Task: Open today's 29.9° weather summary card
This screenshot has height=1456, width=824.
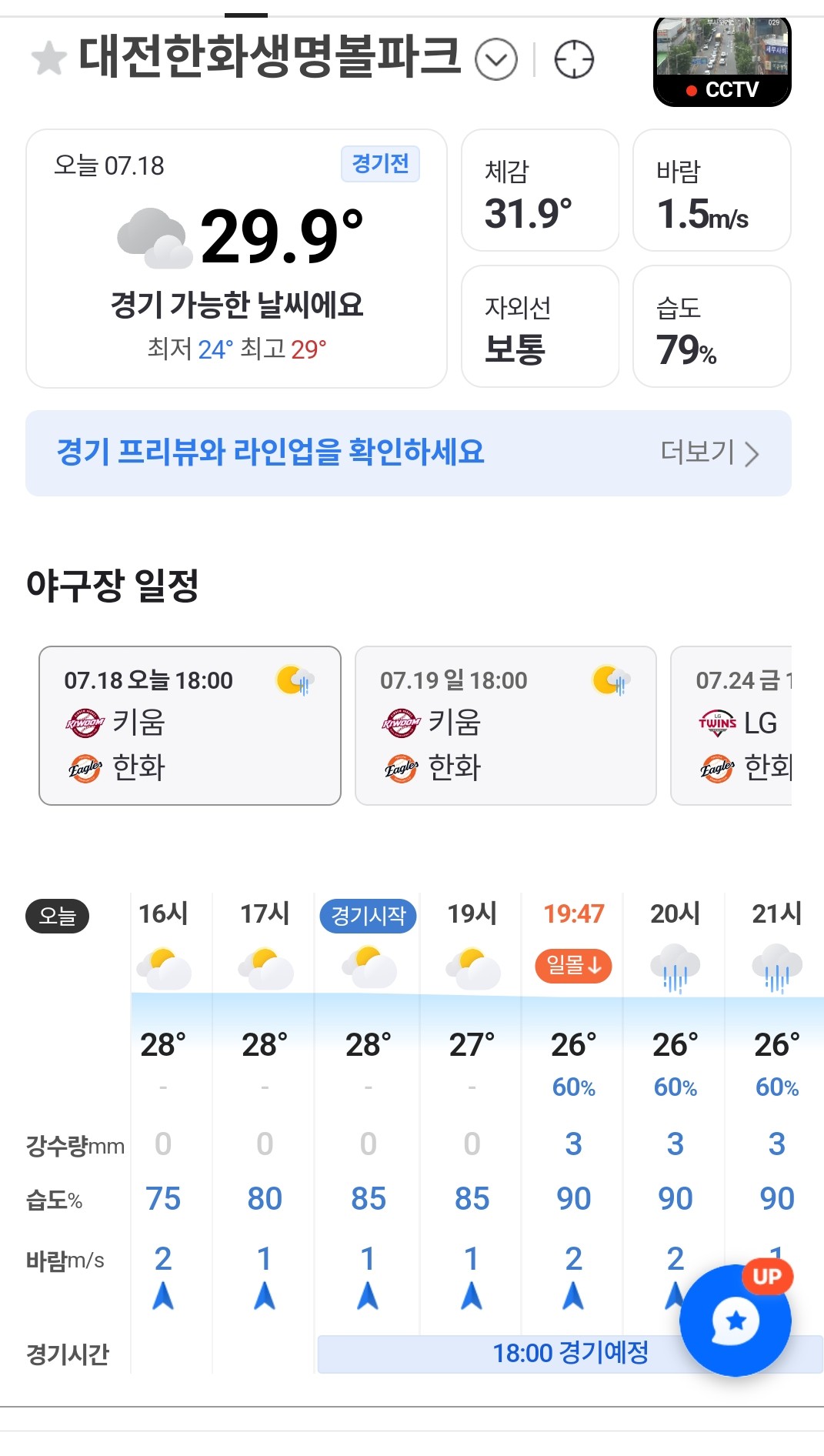Action: coord(237,259)
